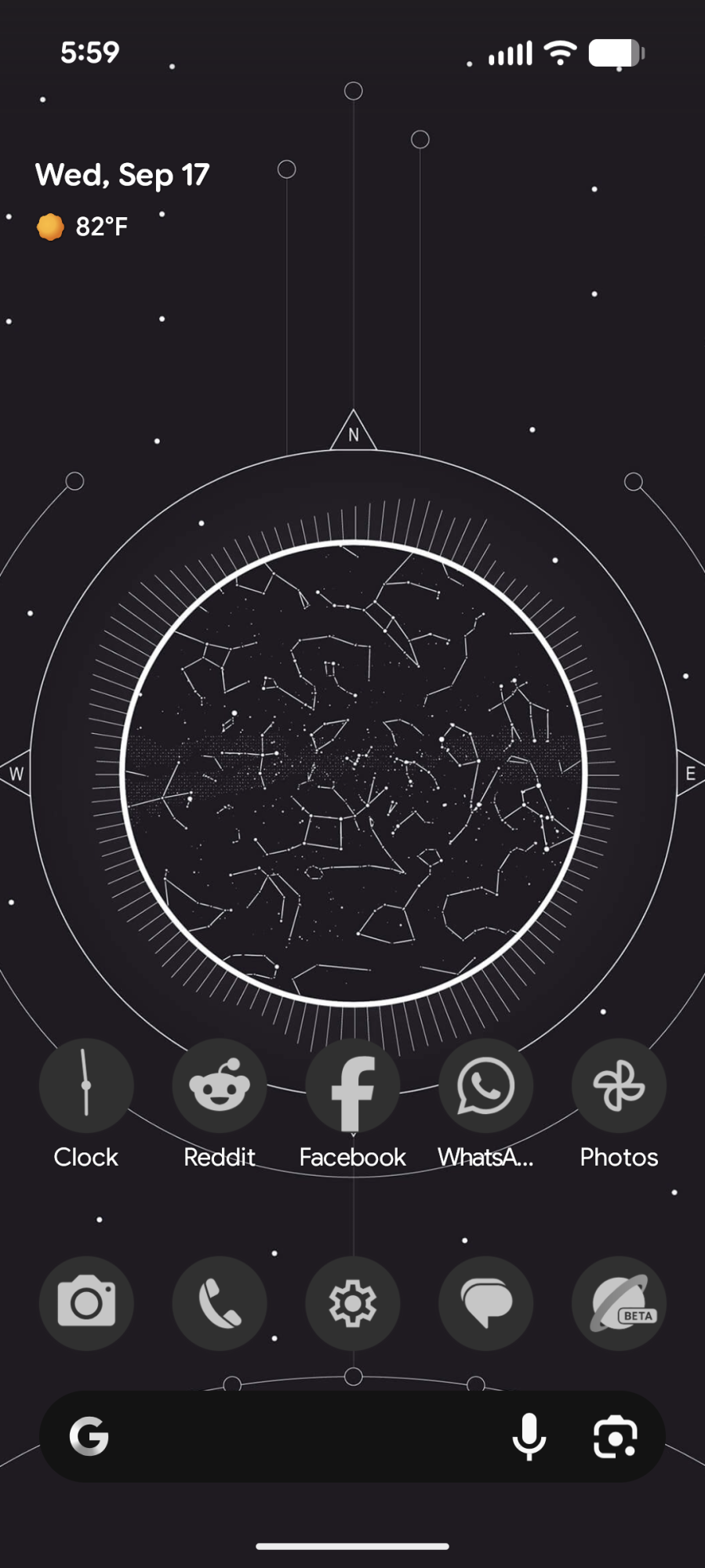Open the Messages app
705x1568 pixels.
coord(485,1302)
